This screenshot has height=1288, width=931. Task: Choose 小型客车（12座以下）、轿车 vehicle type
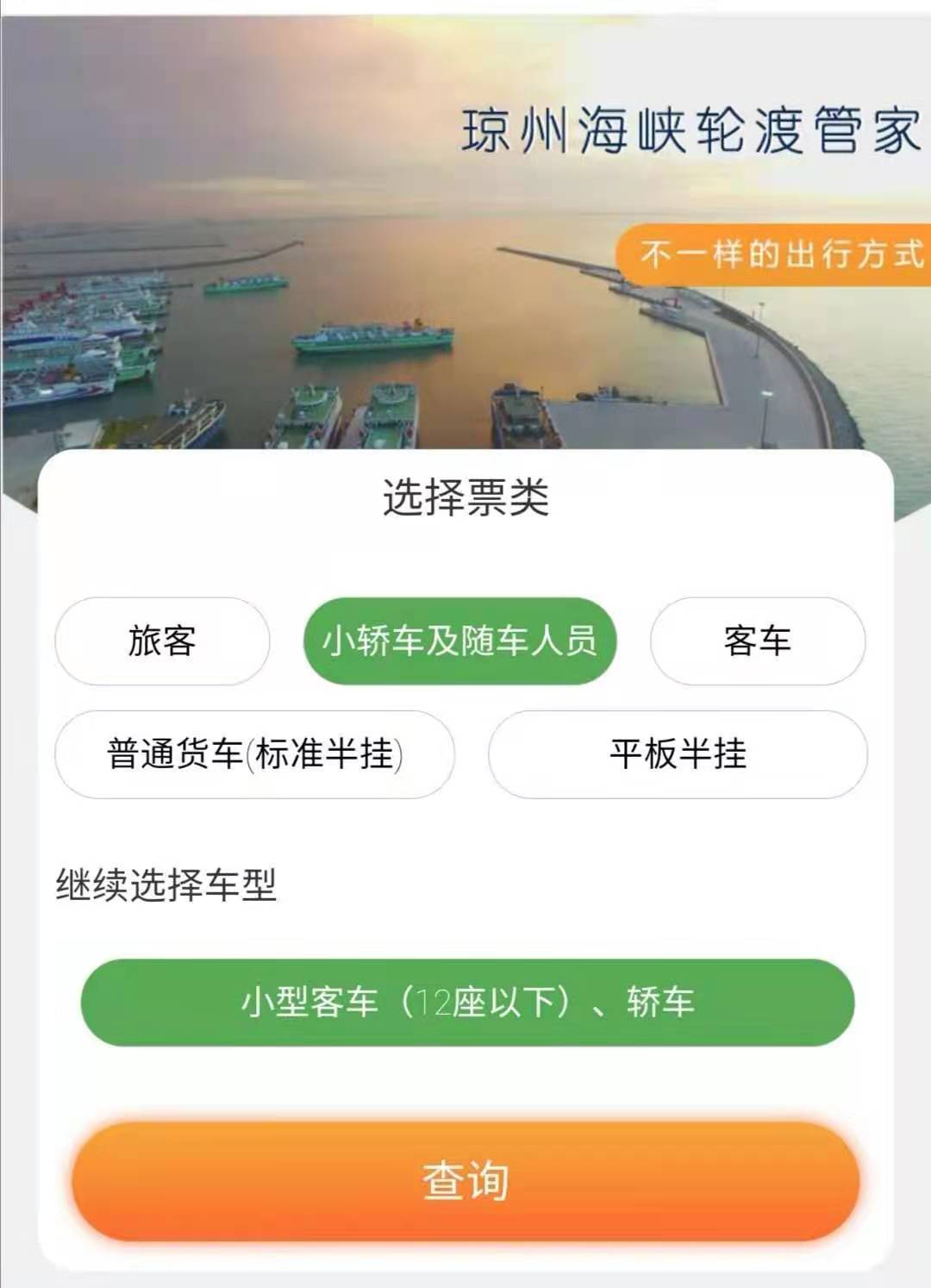click(467, 1003)
